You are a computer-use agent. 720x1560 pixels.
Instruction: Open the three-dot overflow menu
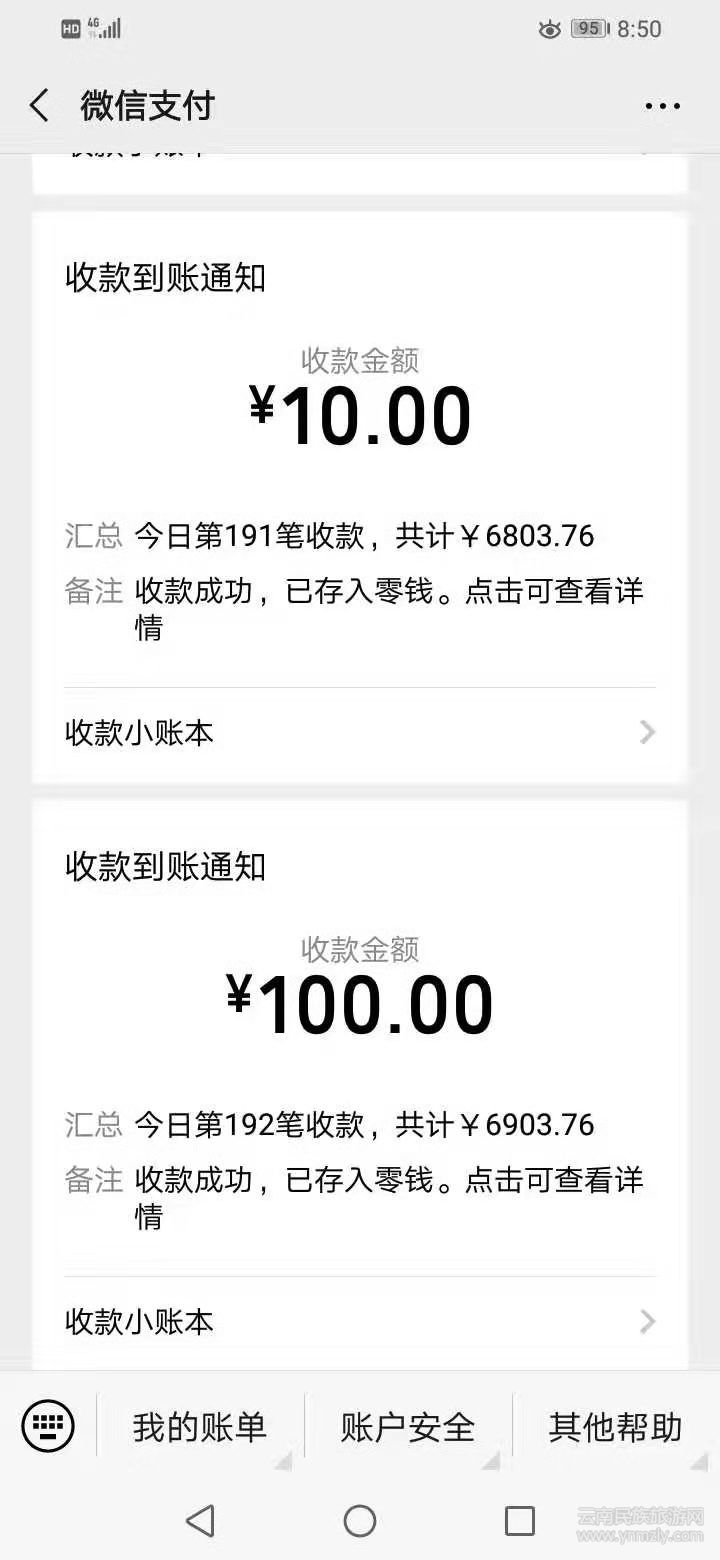point(662,106)
